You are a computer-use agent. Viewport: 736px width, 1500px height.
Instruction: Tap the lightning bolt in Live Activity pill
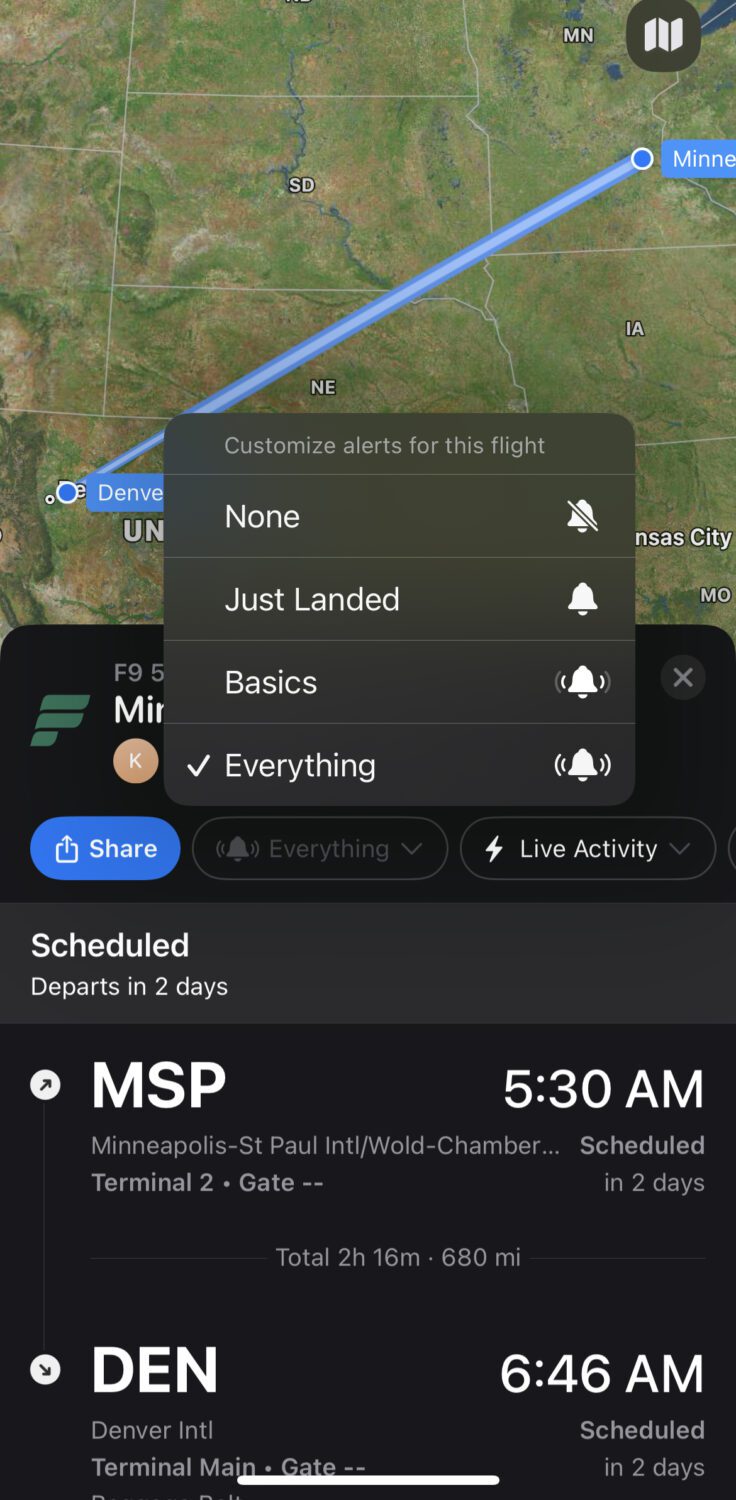[x=496, y=848]
